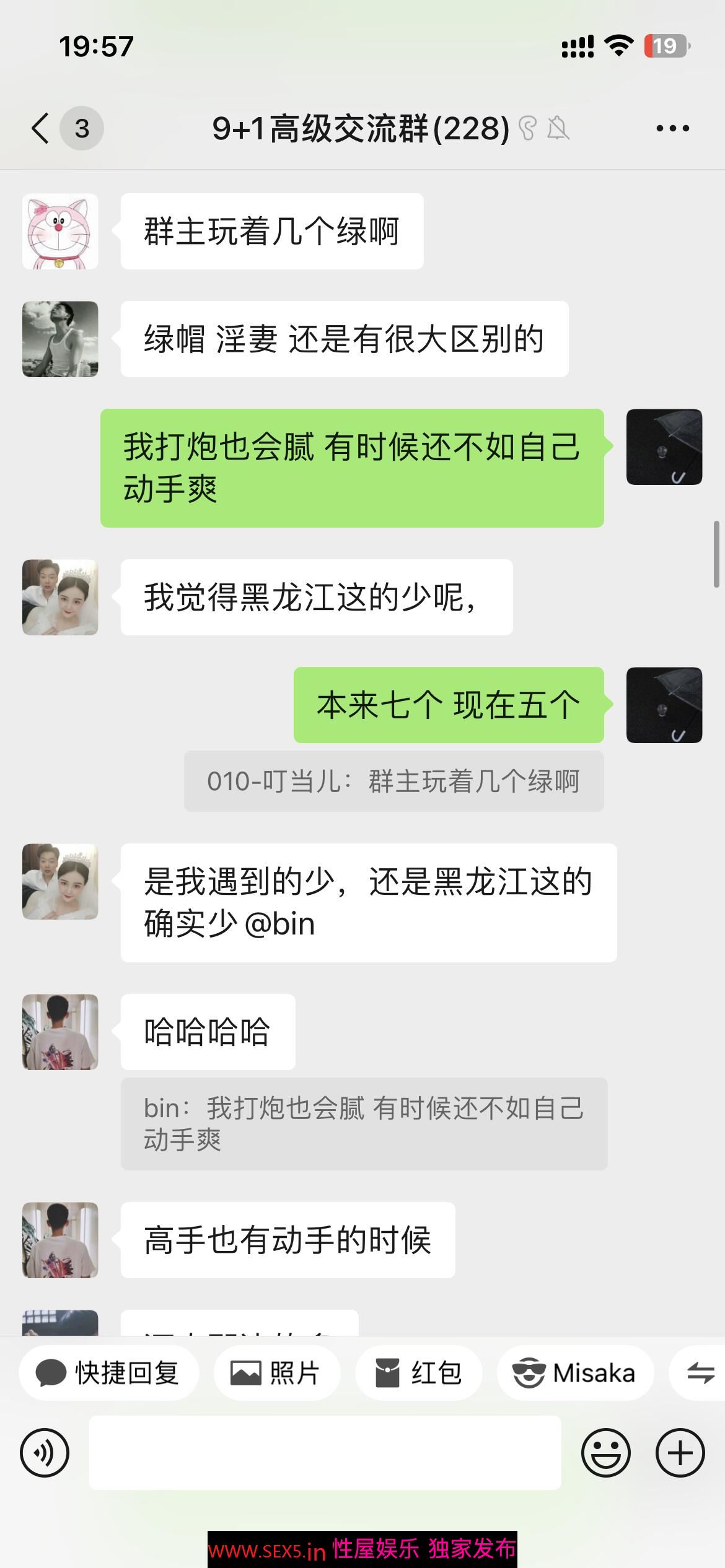
Task: View the wedding photo avatar's profile
Action: 60,597
